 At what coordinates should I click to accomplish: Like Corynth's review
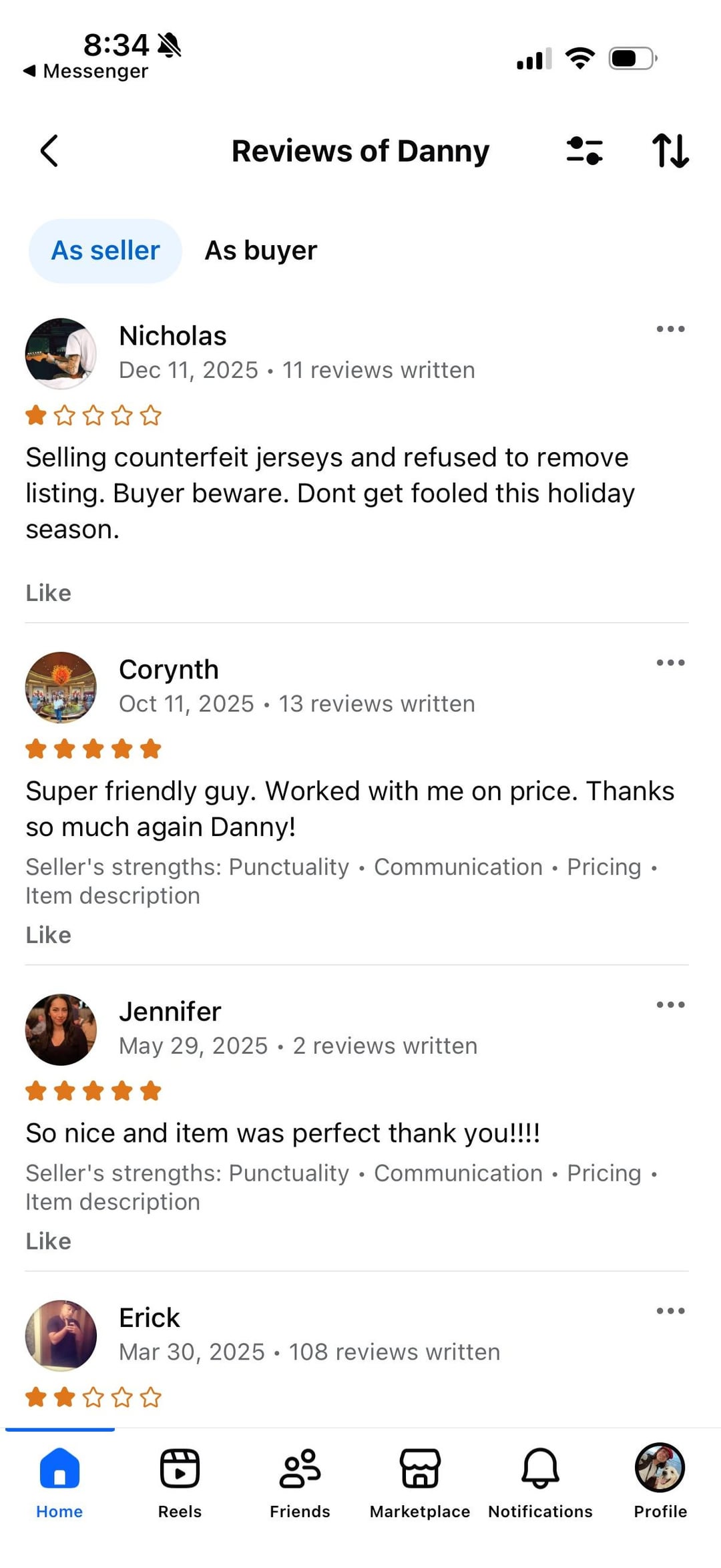click(x=48, y=935)
